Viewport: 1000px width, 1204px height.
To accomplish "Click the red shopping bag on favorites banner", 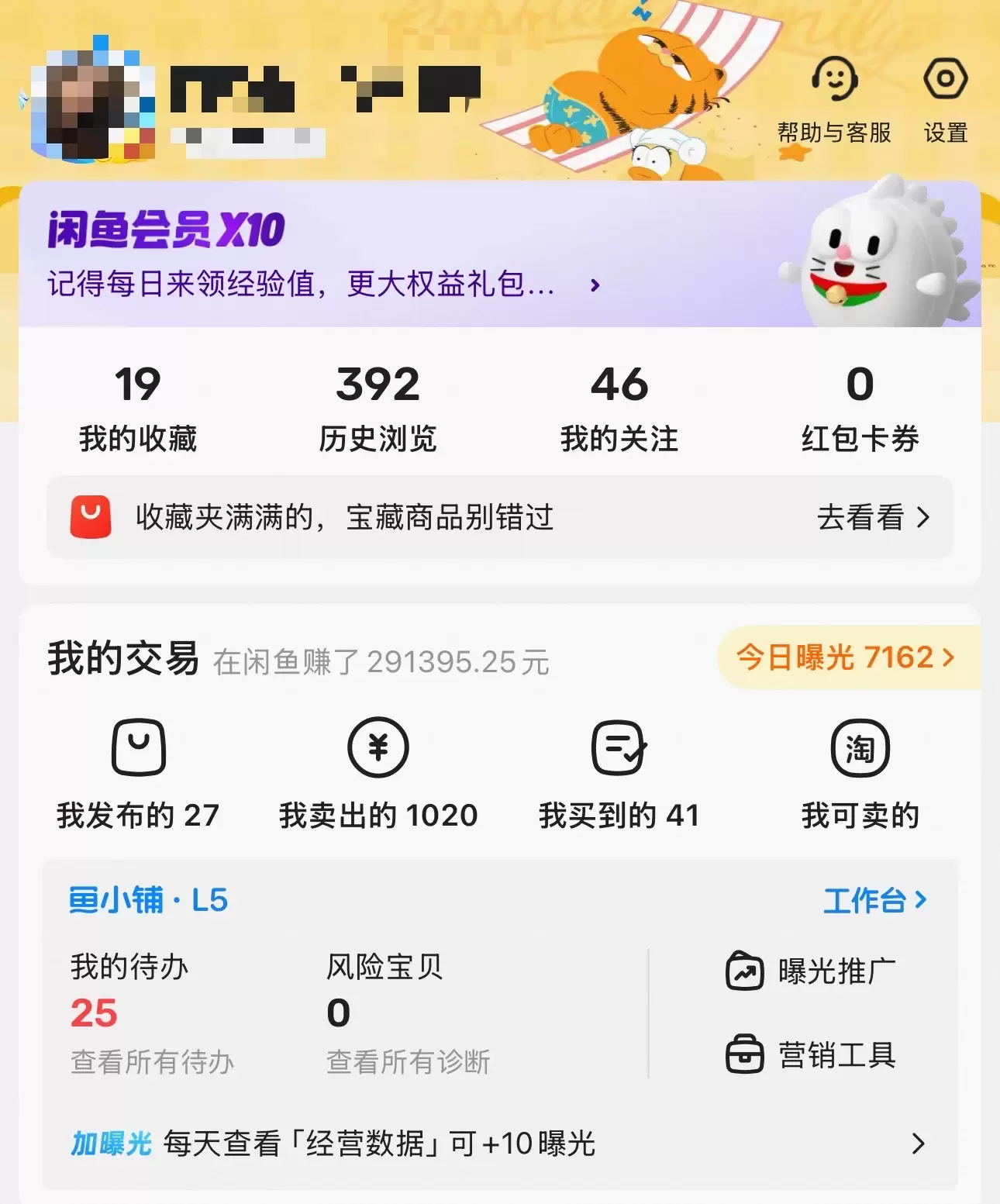I will [91, 517].
